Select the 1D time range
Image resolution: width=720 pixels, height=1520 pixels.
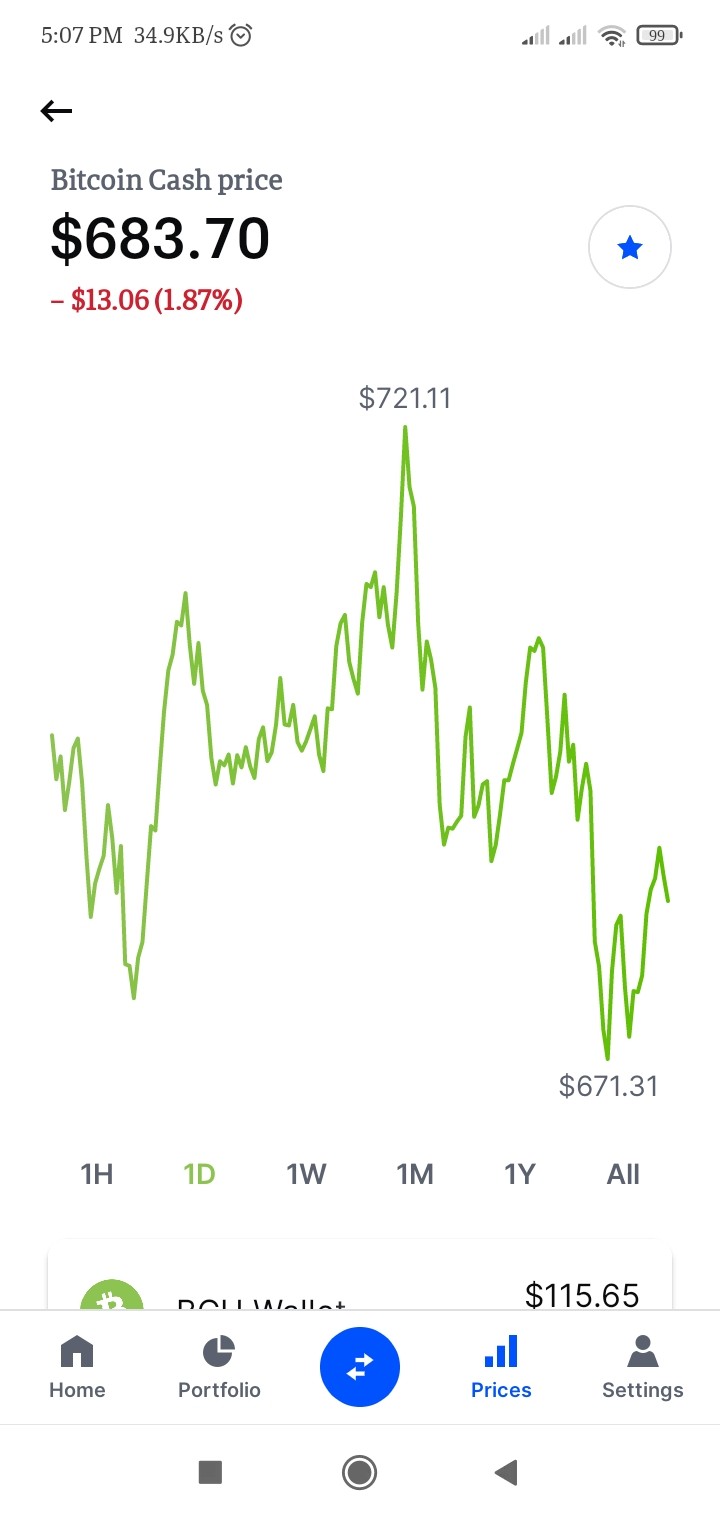pyautogui.click(x=200, y=1174)
